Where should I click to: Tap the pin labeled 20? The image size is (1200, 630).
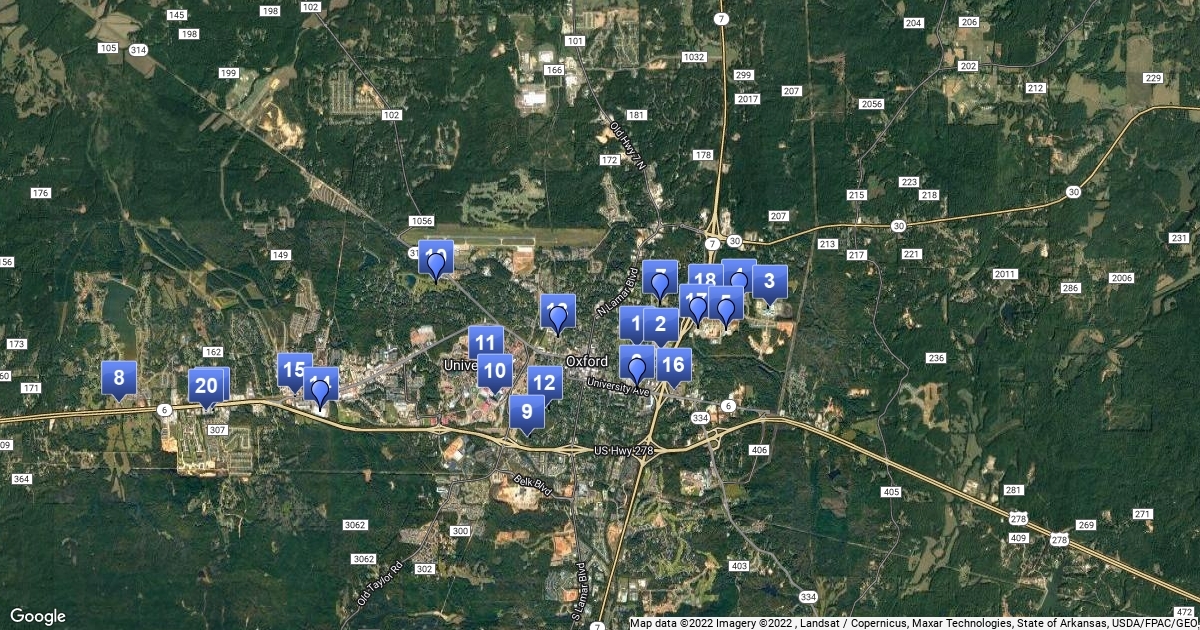[x=207, y=386]
